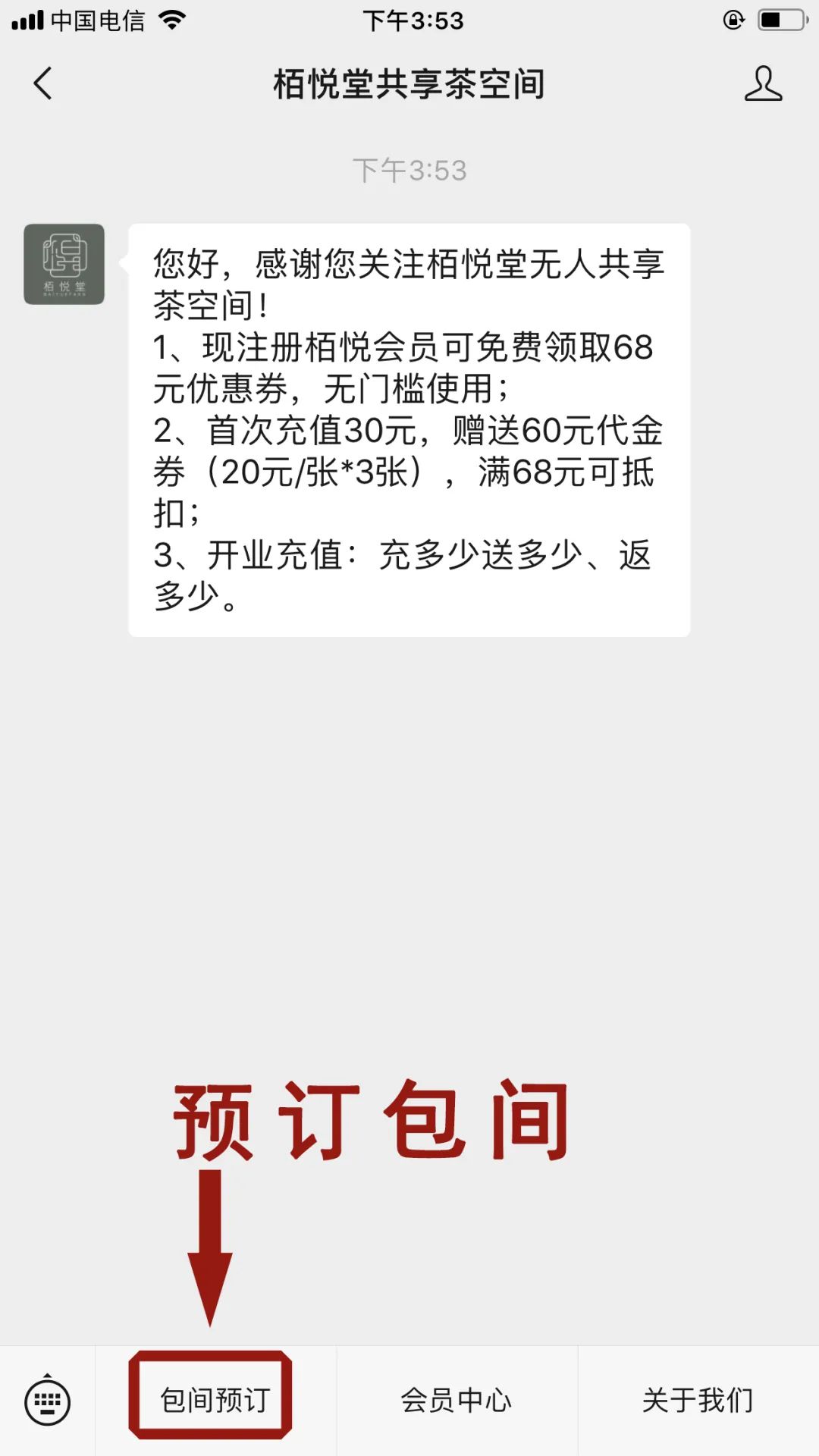Viewport: 819px width, 1456px height.
Task: Tap the 栢悦堂 avatar in the chat
Action: coord(64,264)
